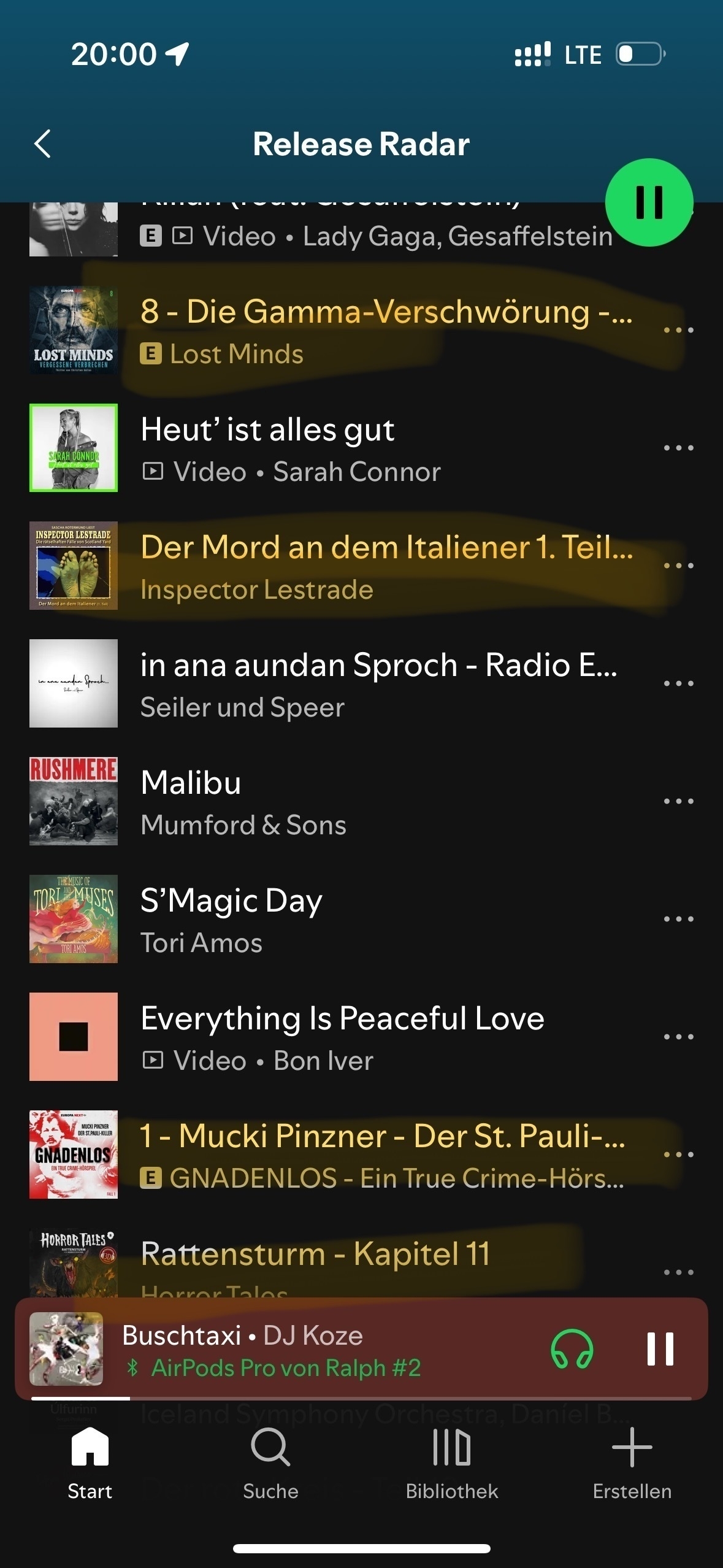Open the AirPods device picker
Viewport: 723px width, 1568px height.
pos(572,1349)
